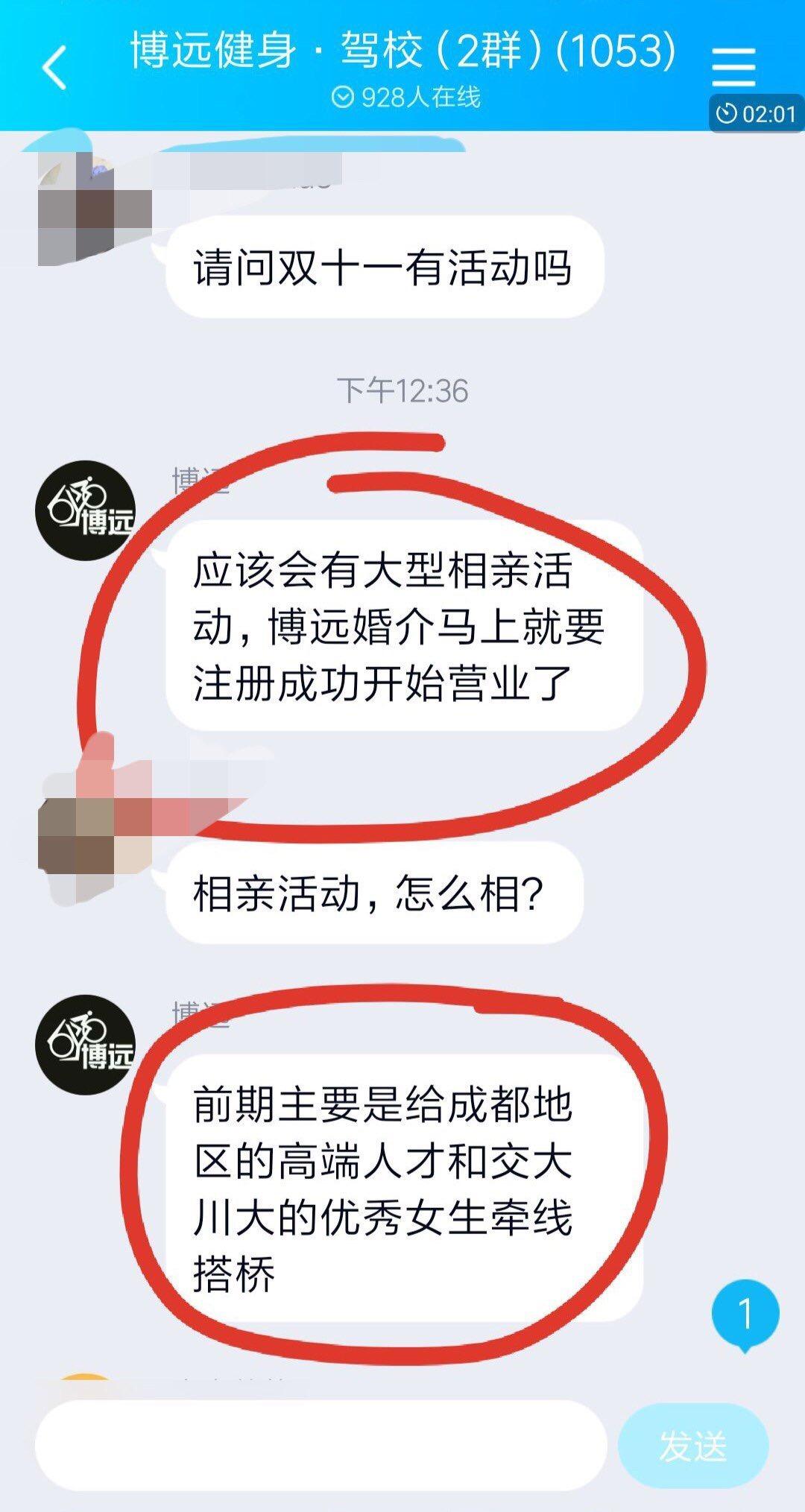Open the group menu hamburger icon
This screenshot has height=1512, width=805.
point(733,67)
